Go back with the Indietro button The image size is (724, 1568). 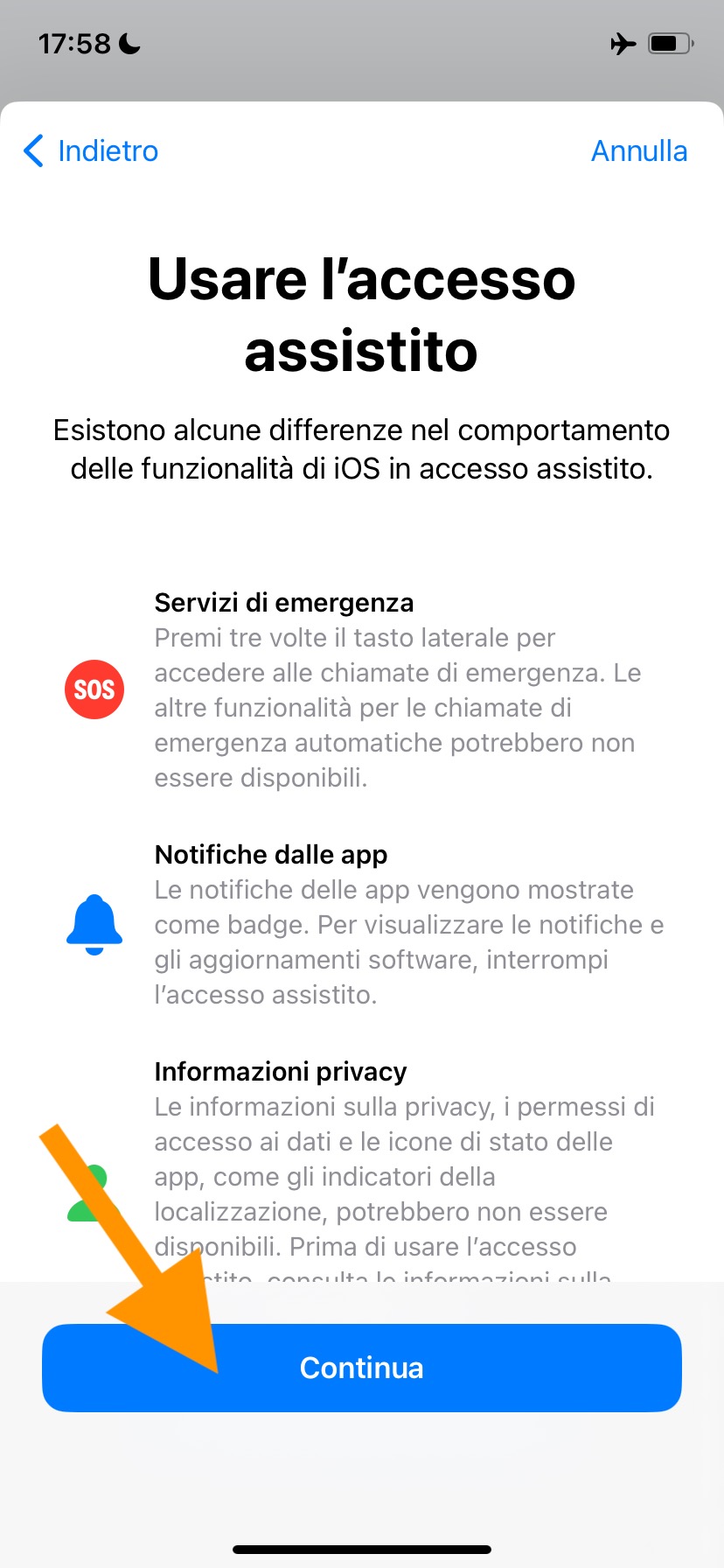point(92,151)
